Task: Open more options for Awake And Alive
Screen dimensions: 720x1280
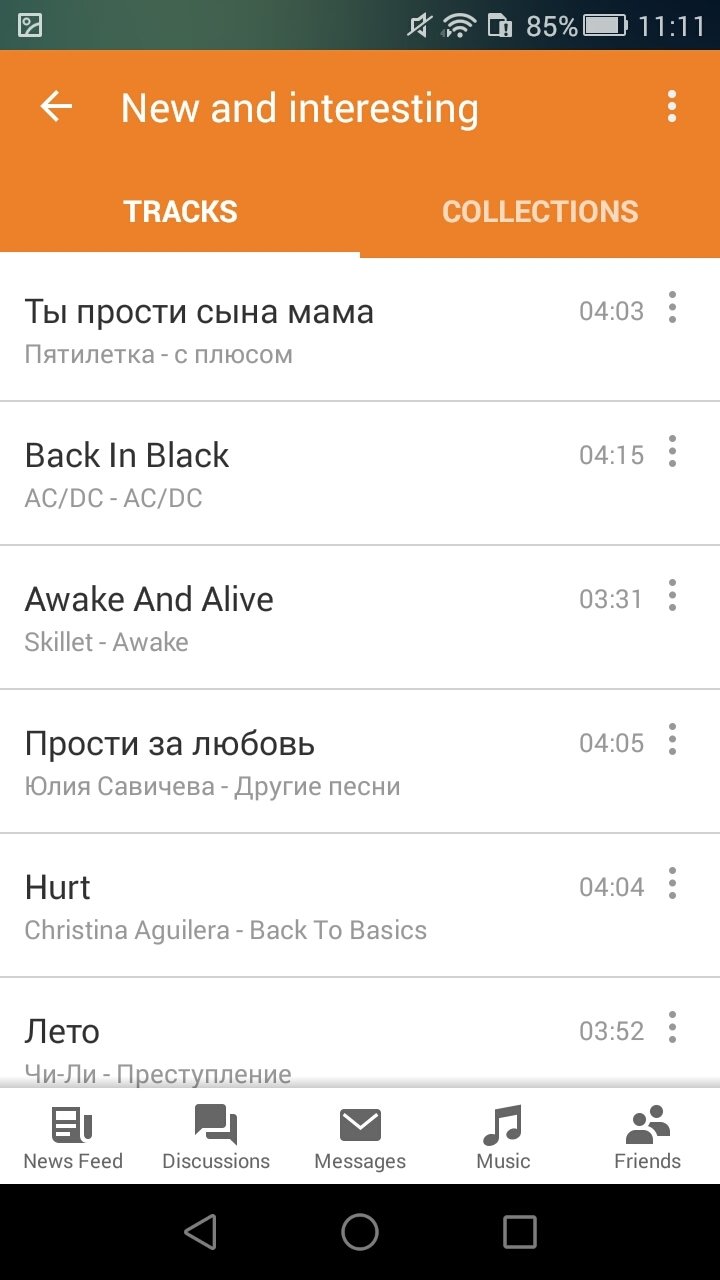Action: pos(672,596)
